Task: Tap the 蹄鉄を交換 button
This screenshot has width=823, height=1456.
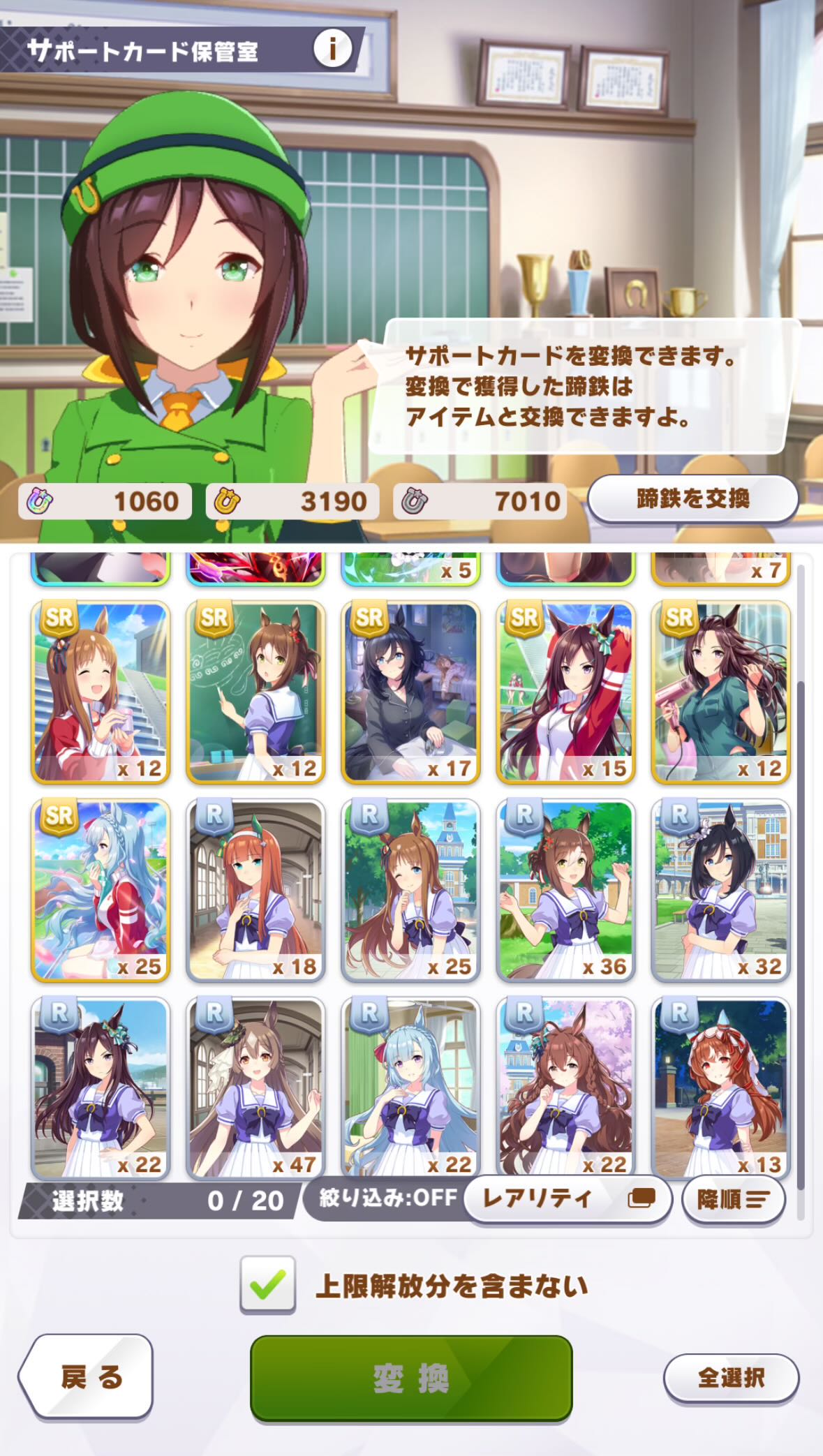Action: [693, 498]
